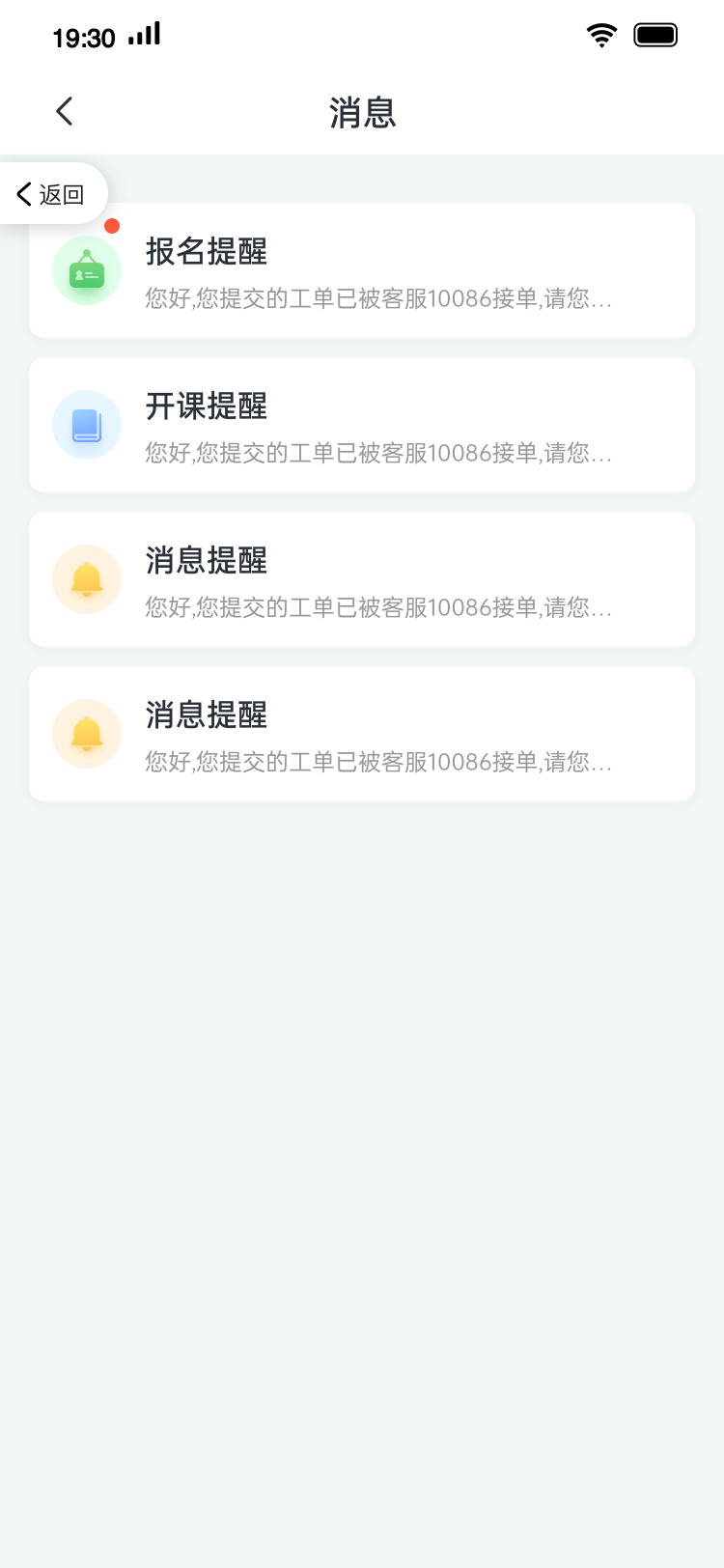
Task: Tap the floating 返回 button
Action: (52, 194)
